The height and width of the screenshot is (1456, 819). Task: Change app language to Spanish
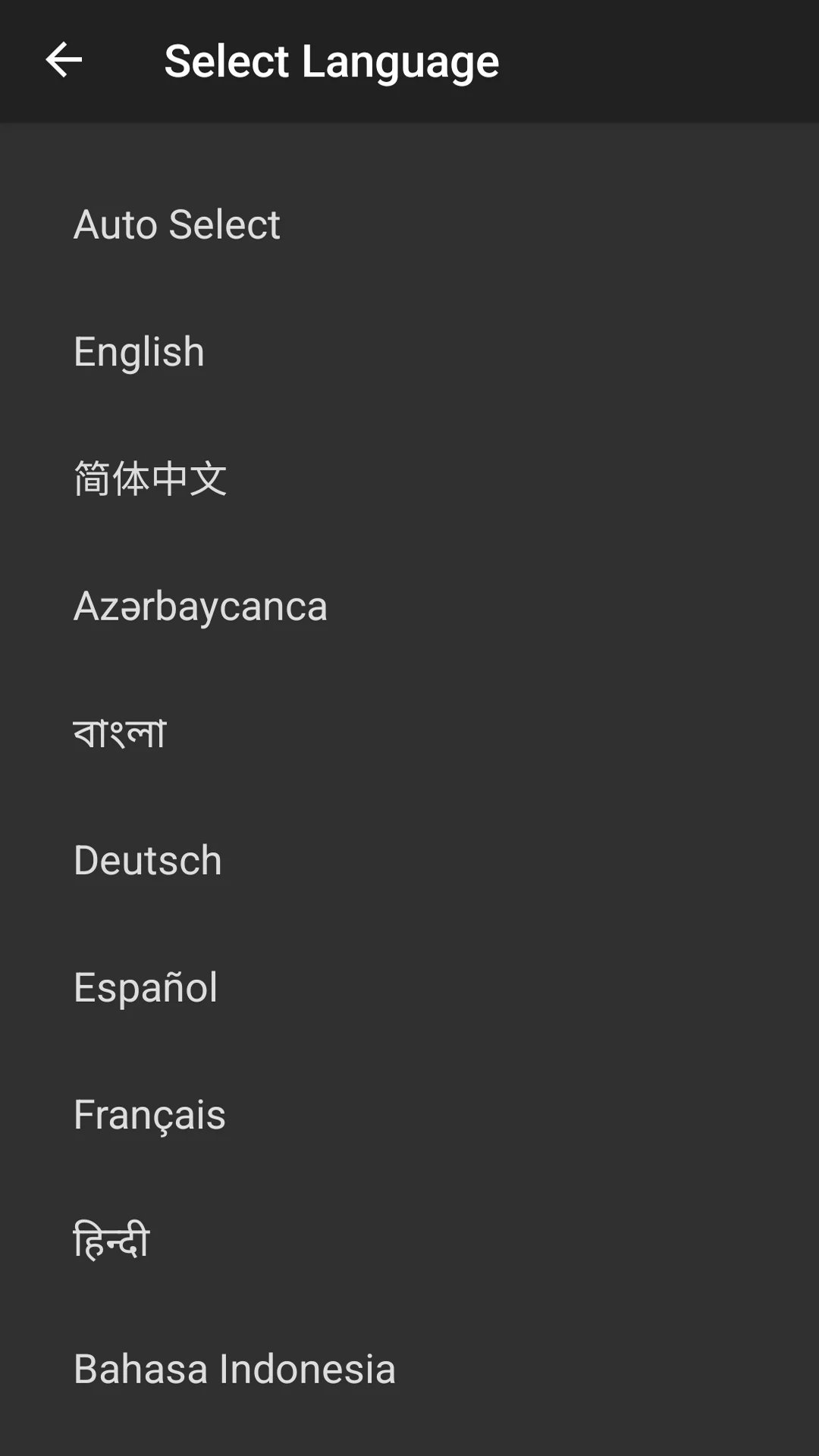(145, 986)
